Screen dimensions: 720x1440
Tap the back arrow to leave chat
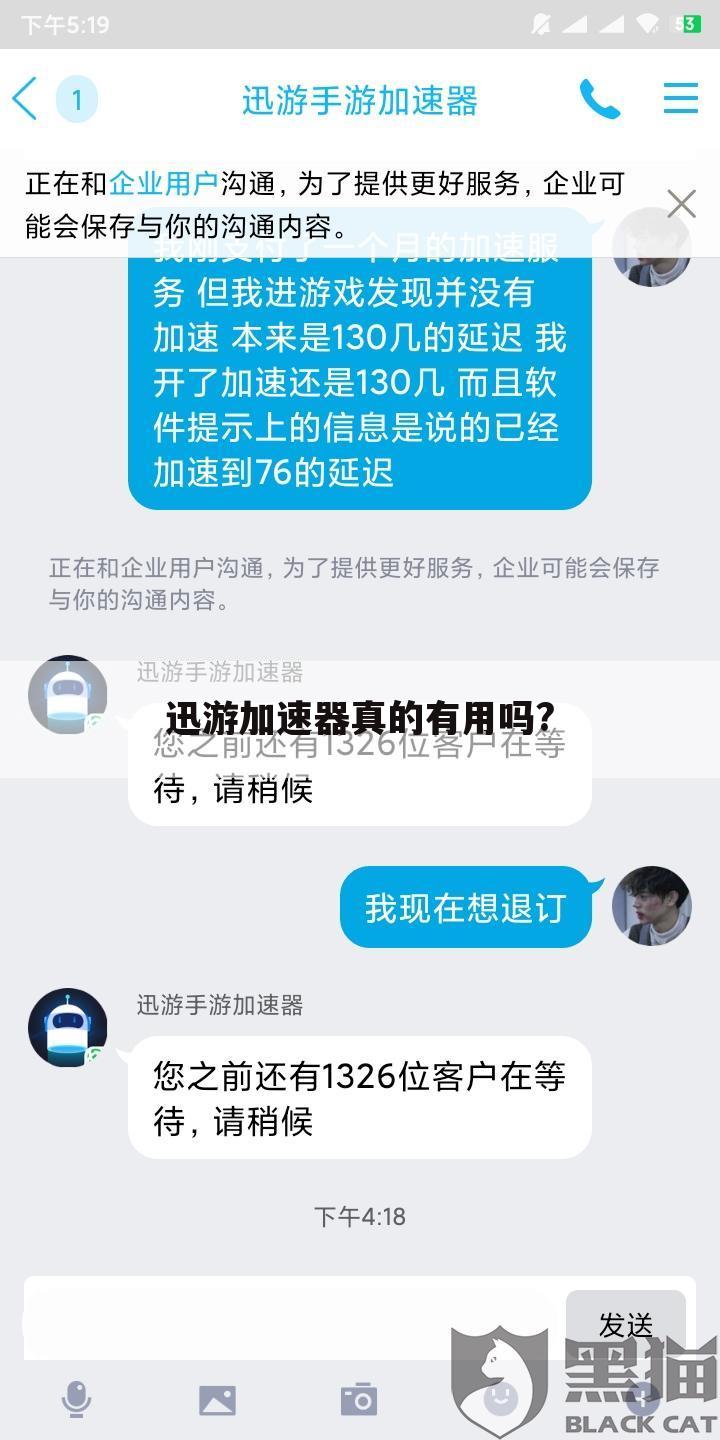[25, 100]
